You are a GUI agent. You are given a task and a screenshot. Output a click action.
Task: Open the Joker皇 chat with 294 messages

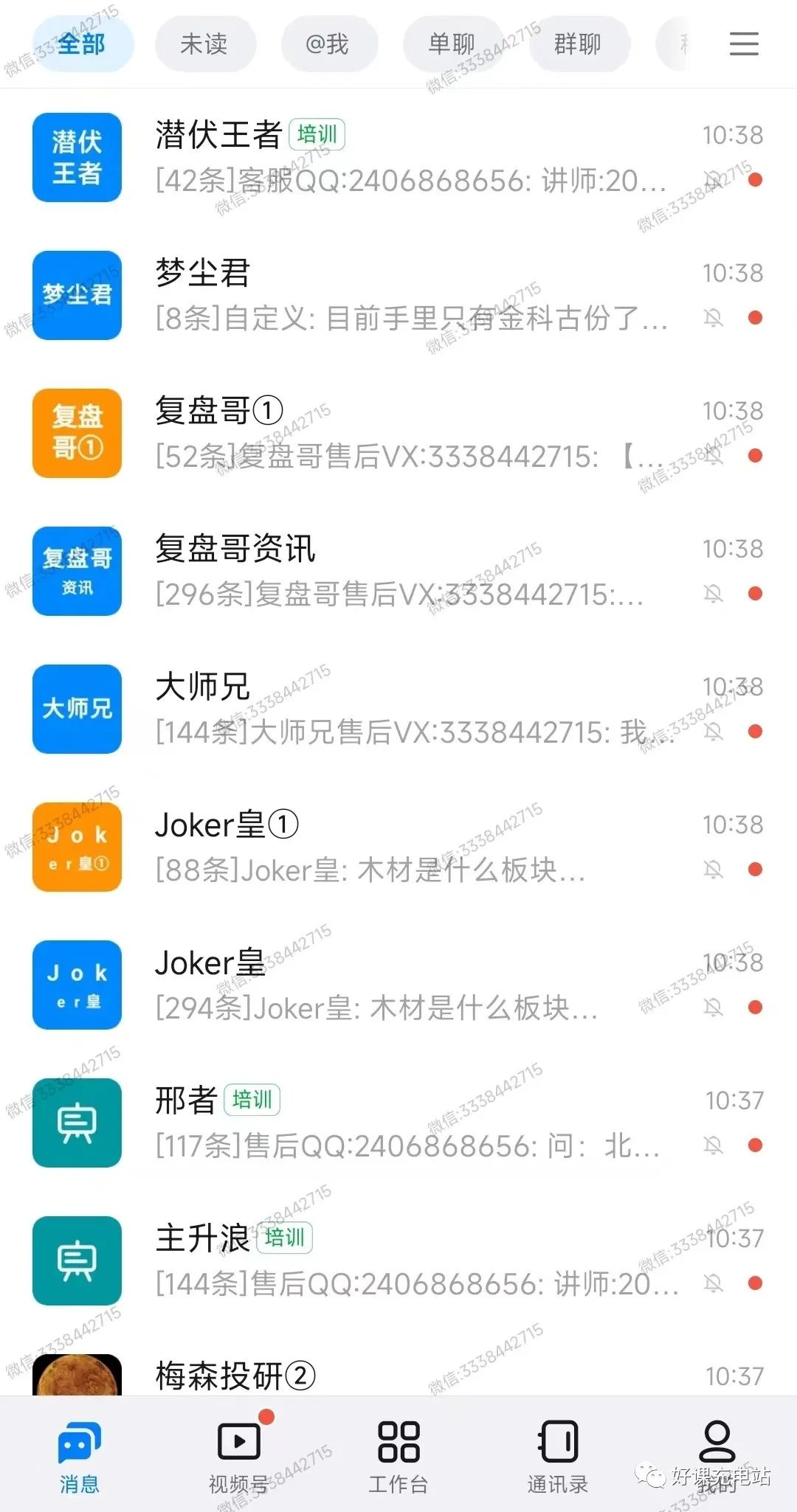[398, 985]
